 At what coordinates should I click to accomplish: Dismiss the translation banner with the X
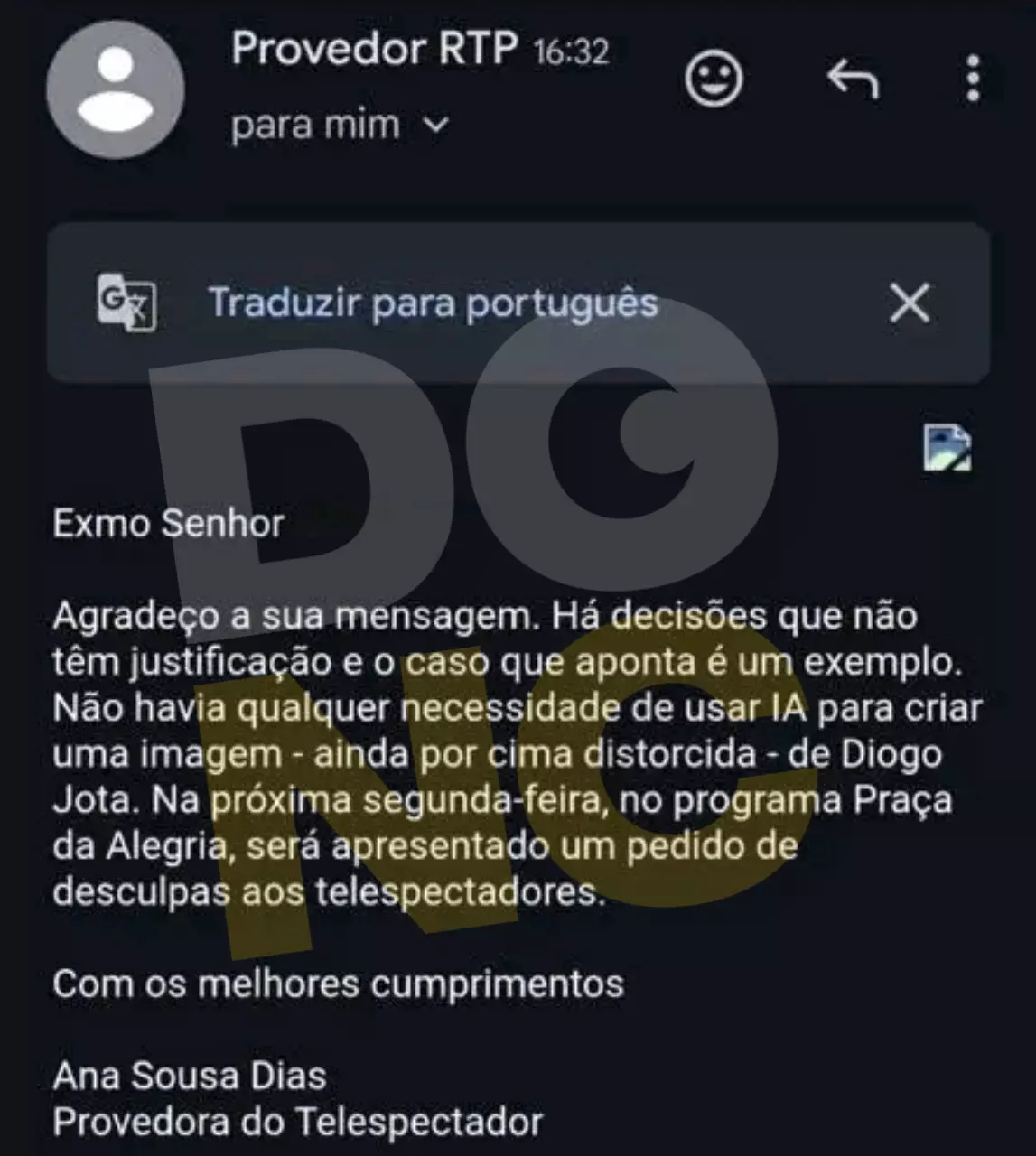[x=910, y=303]
